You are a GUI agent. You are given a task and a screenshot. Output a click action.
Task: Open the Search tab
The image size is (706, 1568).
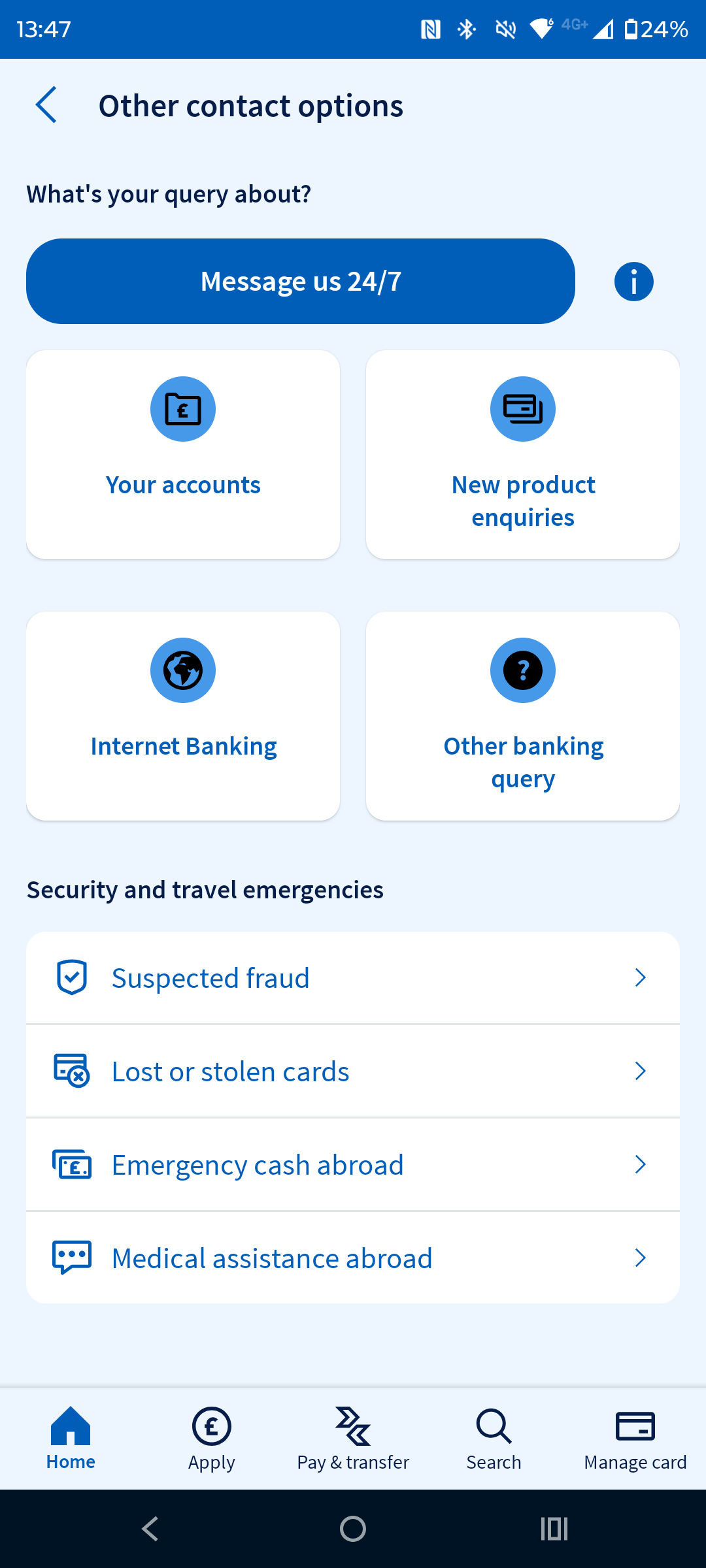494,1439
